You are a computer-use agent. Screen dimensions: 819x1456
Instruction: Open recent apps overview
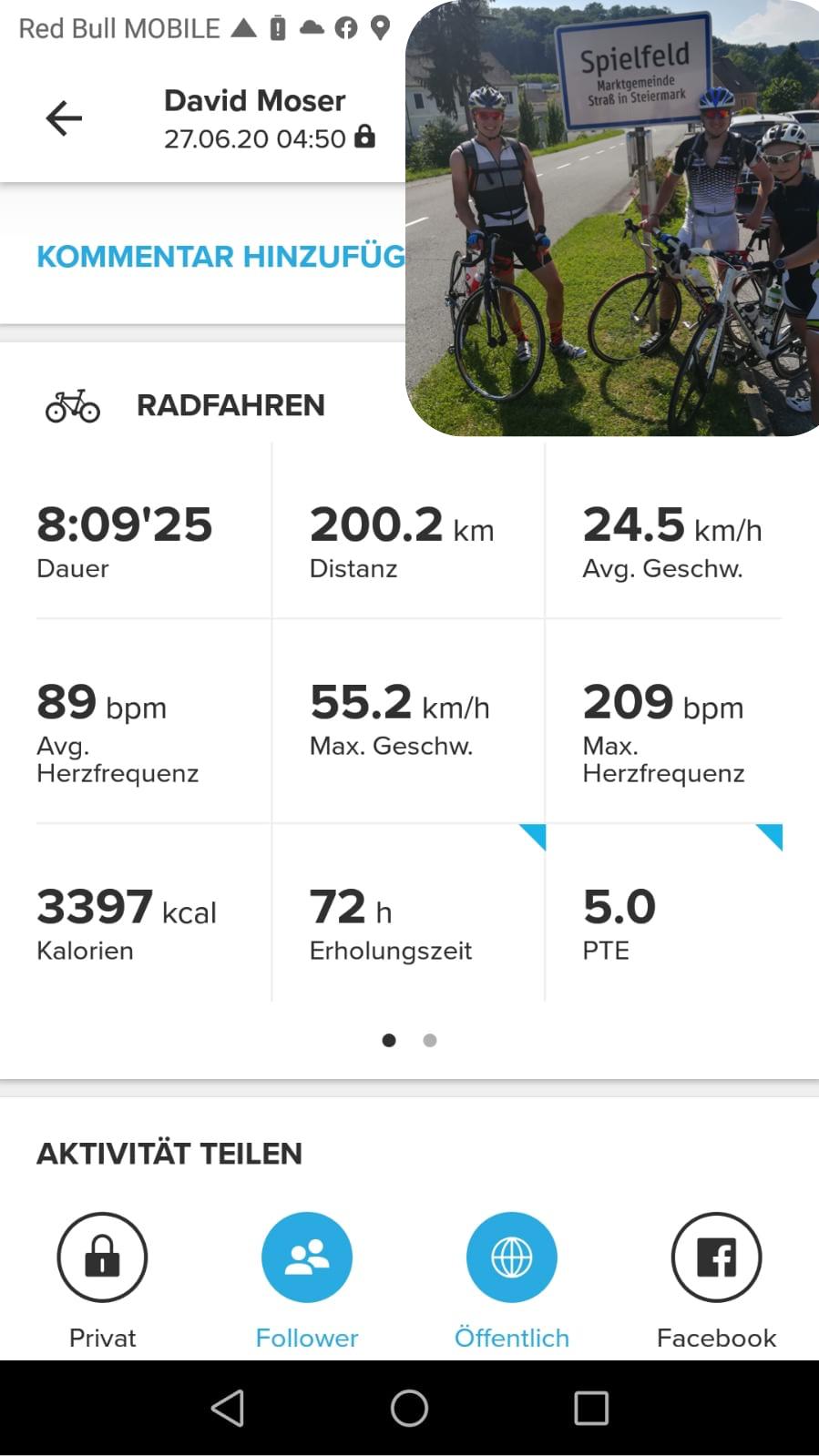click(x=591, y=1408)
